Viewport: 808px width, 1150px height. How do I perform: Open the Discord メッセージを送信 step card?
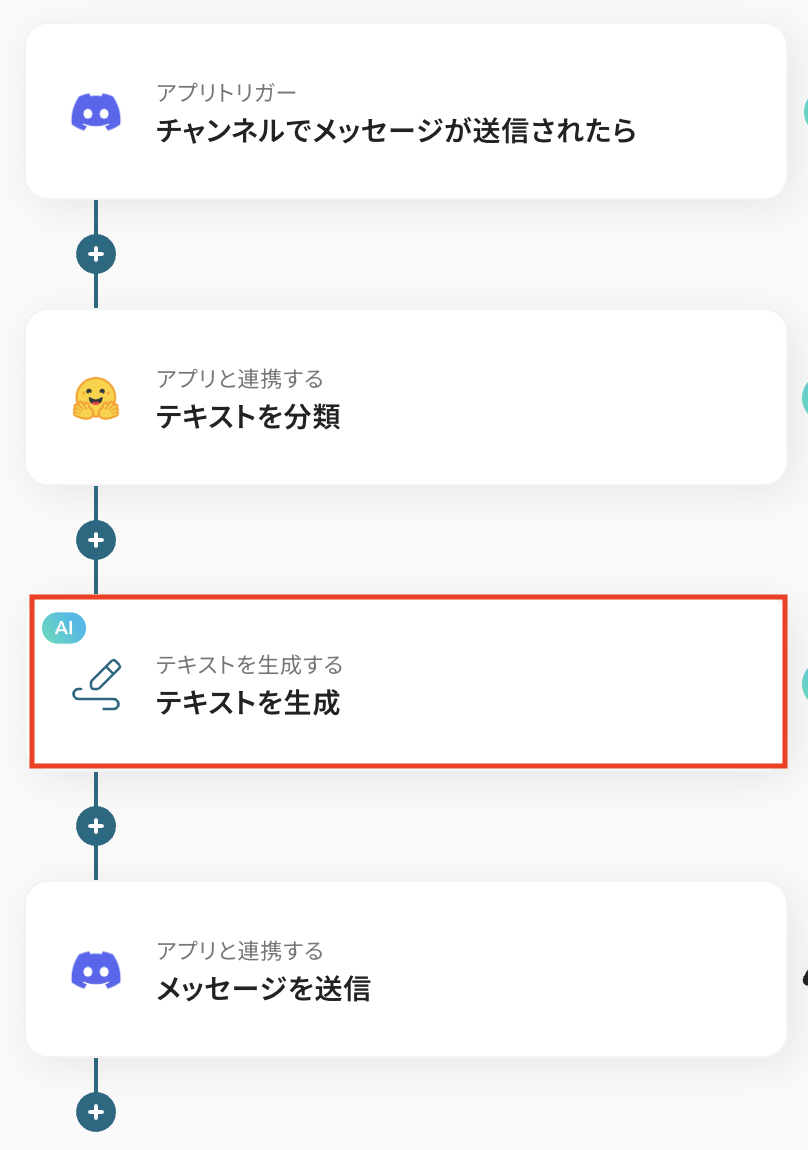pyautogui.click(x=405, y=969)
